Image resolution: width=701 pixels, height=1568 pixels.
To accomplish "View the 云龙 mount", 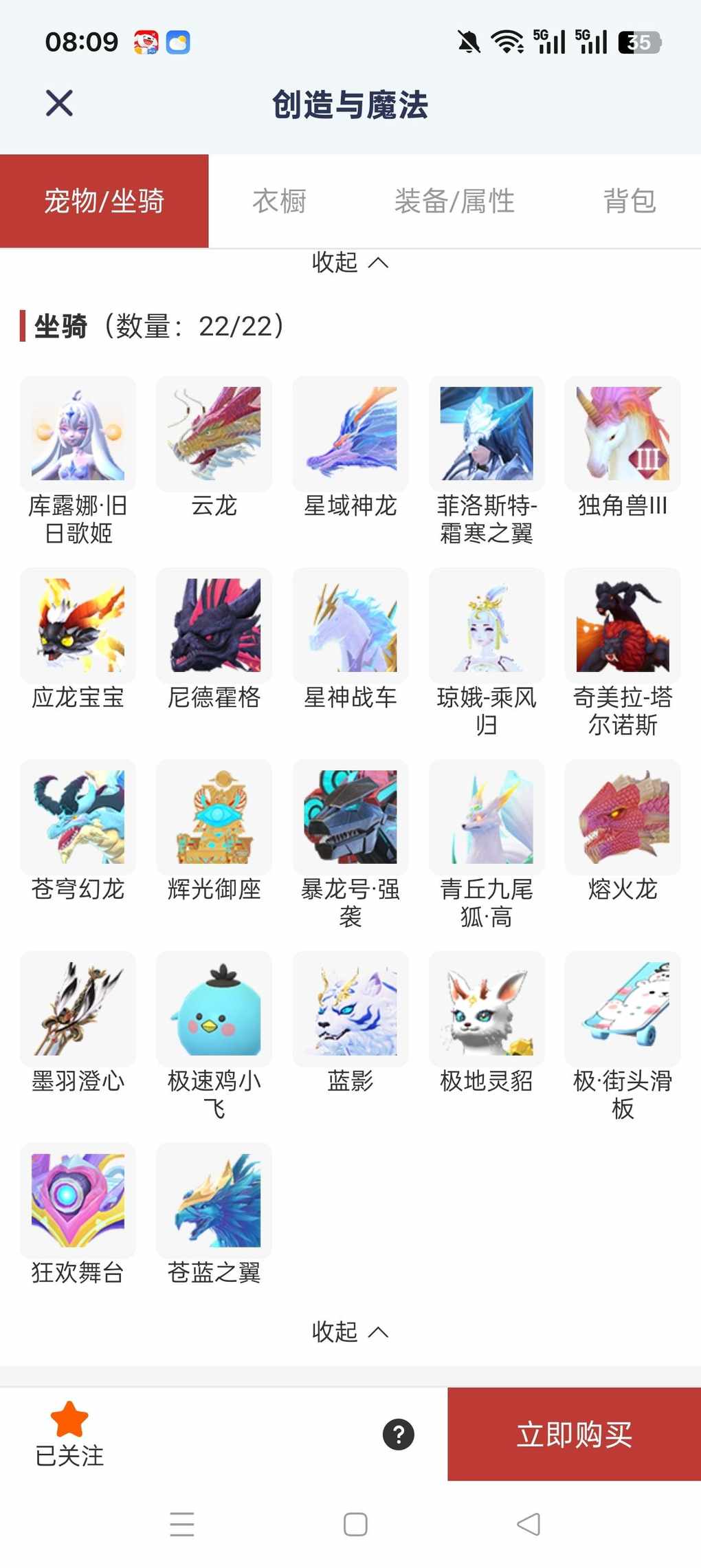I will point(214,434).
